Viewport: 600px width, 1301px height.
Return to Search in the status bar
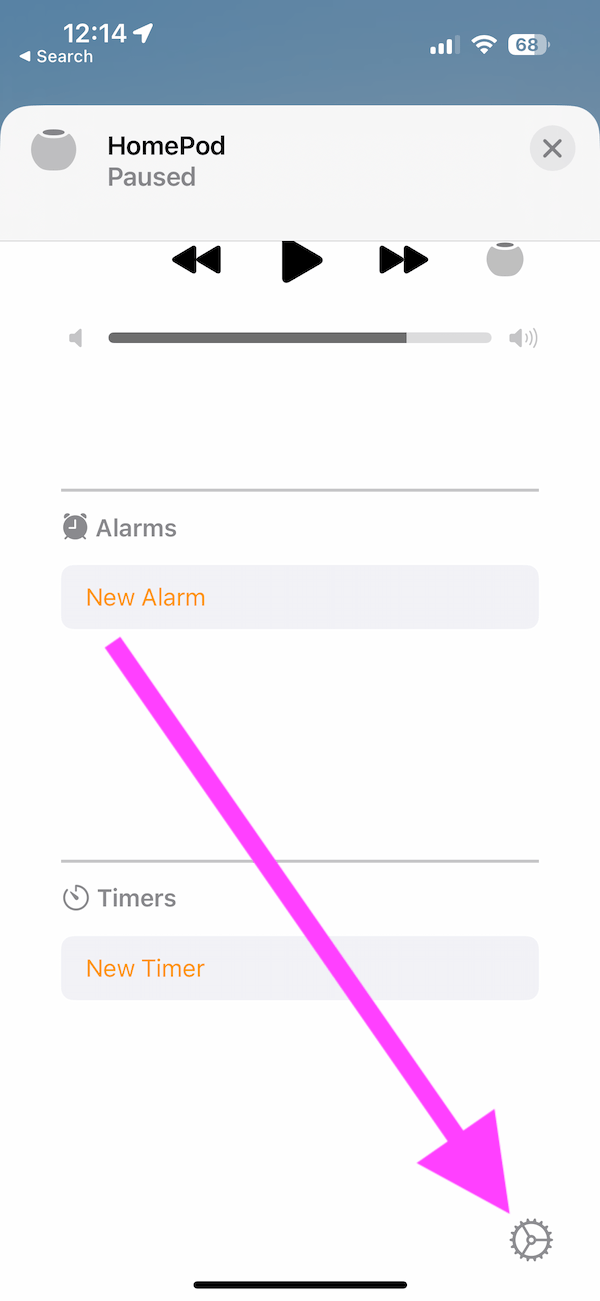[x=56, y=57]
